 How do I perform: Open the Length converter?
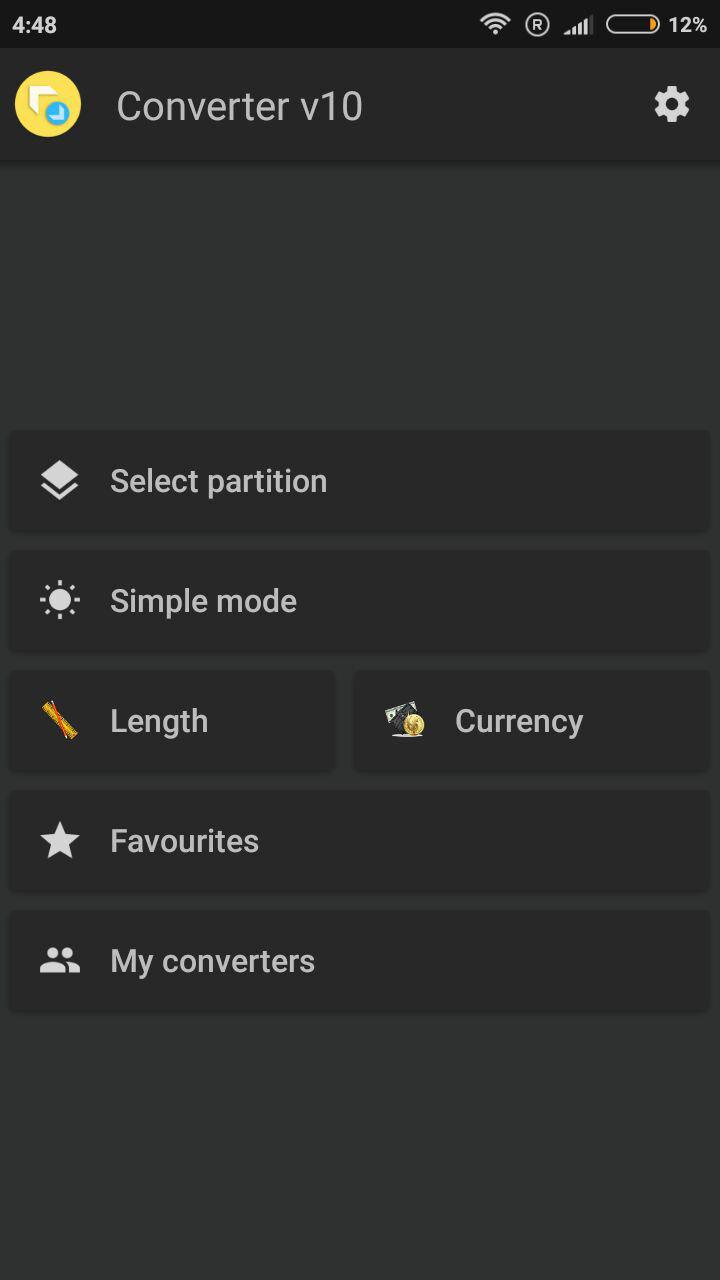[172, 721]
